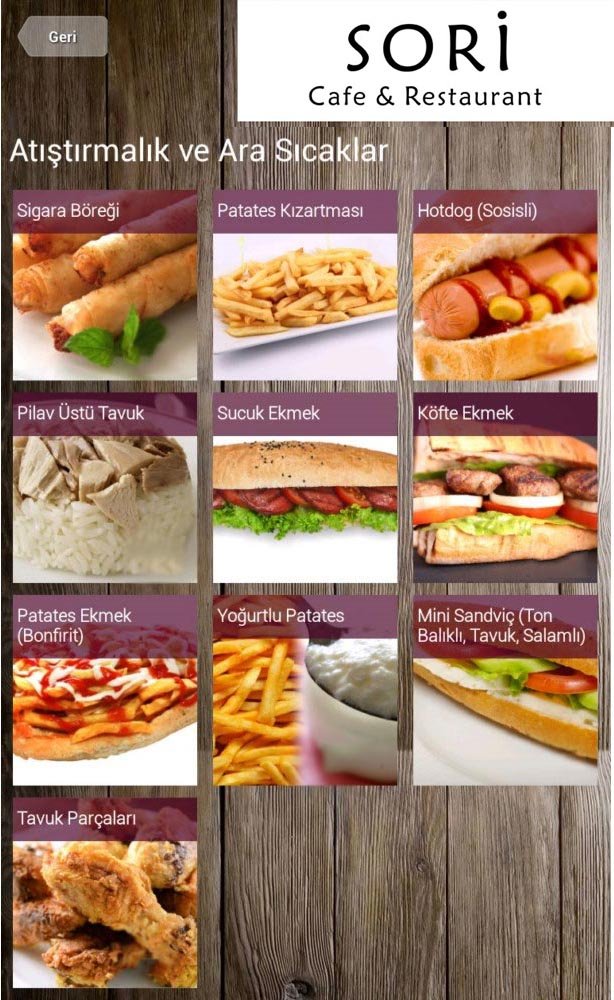Open the Sucuk Ekmek item

pos(305,488)
